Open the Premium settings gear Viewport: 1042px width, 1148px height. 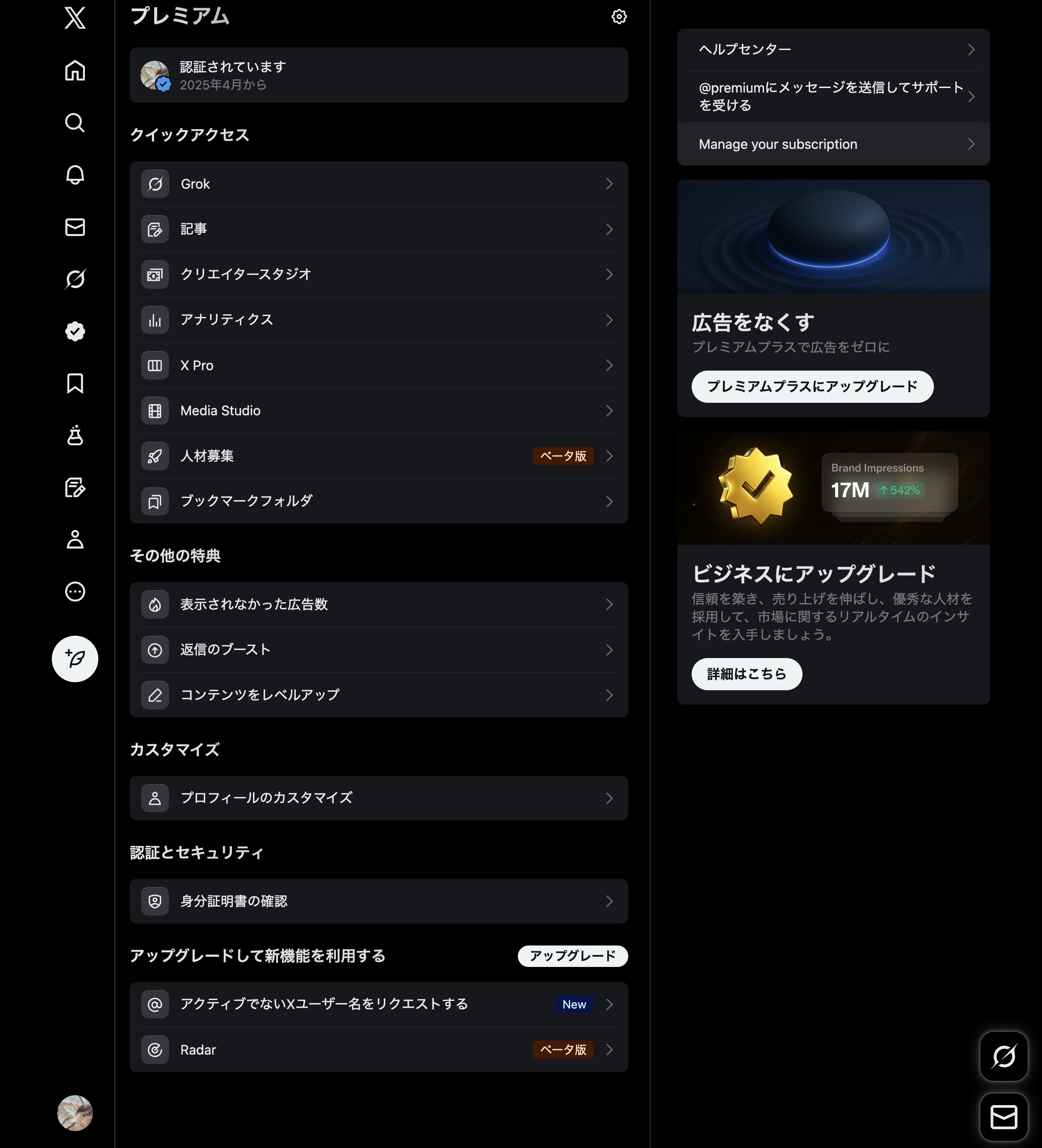tap(618, 17)
